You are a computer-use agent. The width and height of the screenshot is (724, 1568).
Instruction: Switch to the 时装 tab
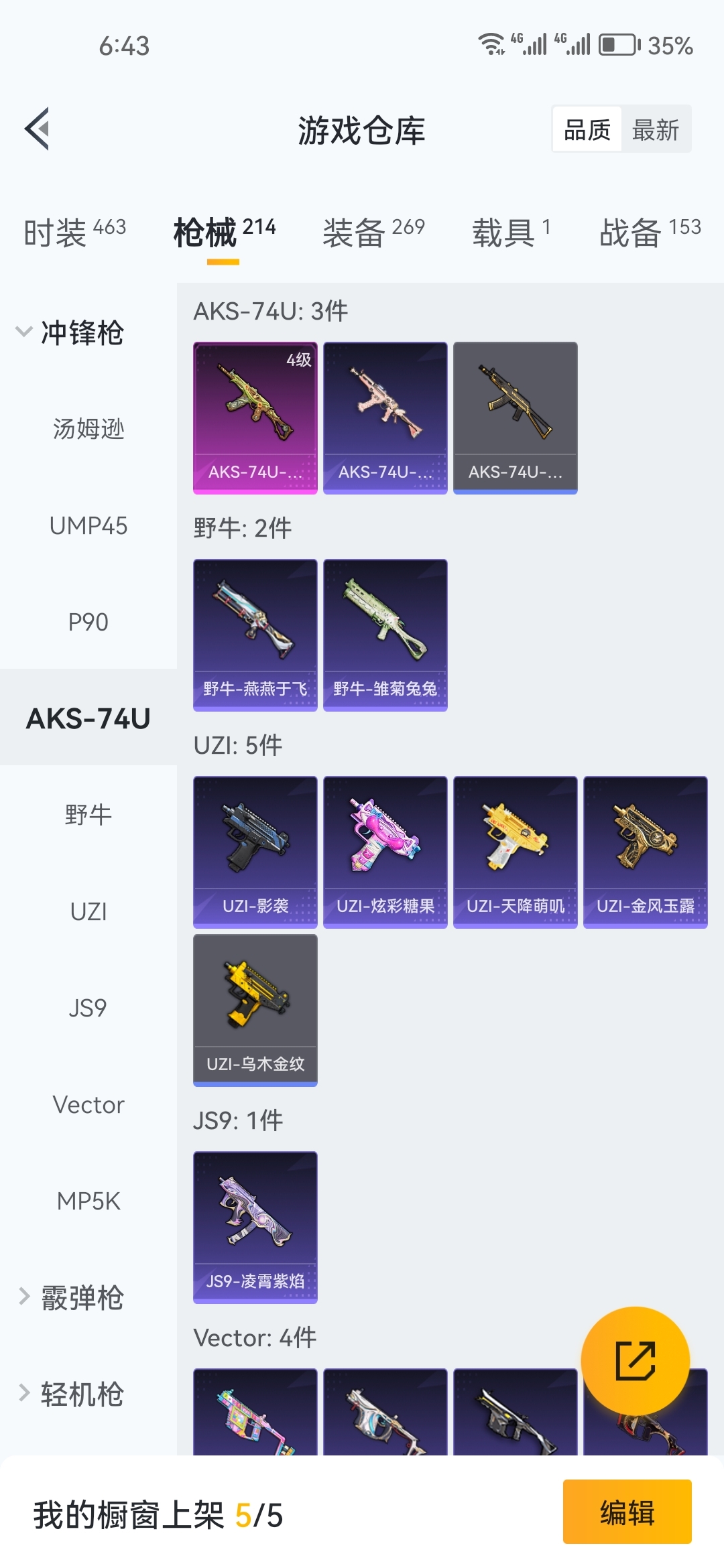click(x=74, y=233)
